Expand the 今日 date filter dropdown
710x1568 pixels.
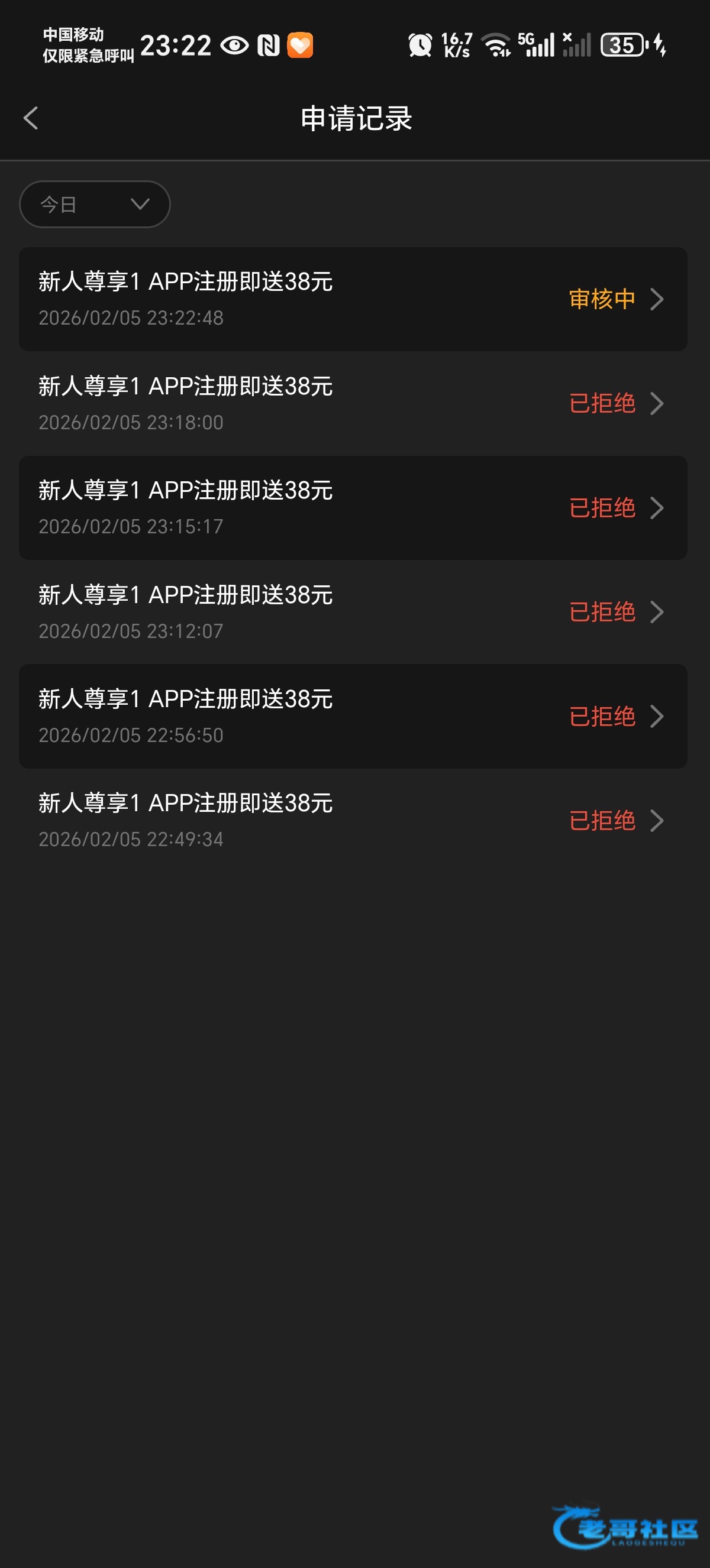[95, 205]
